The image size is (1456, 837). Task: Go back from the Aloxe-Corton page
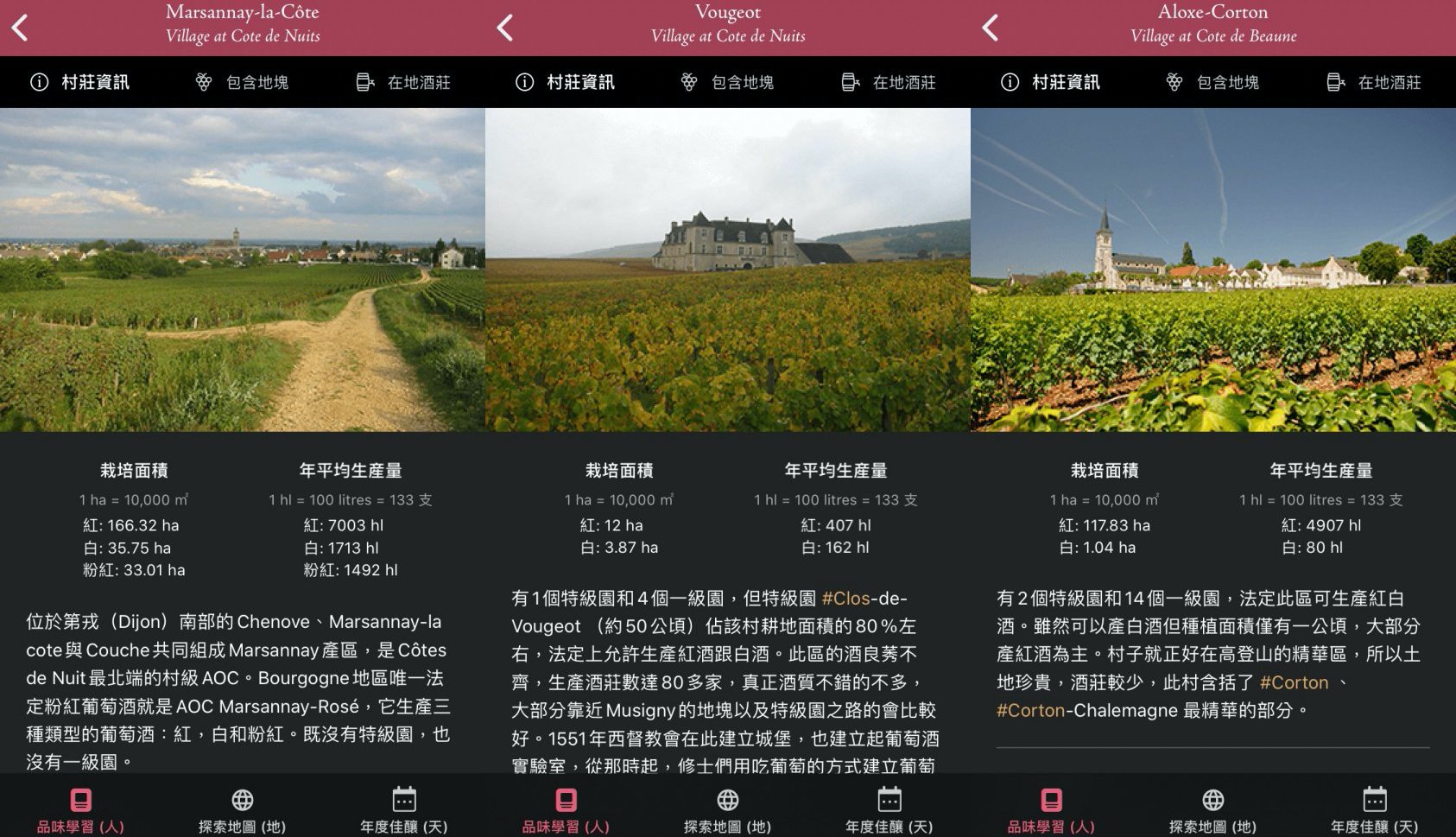click(991, 28)
